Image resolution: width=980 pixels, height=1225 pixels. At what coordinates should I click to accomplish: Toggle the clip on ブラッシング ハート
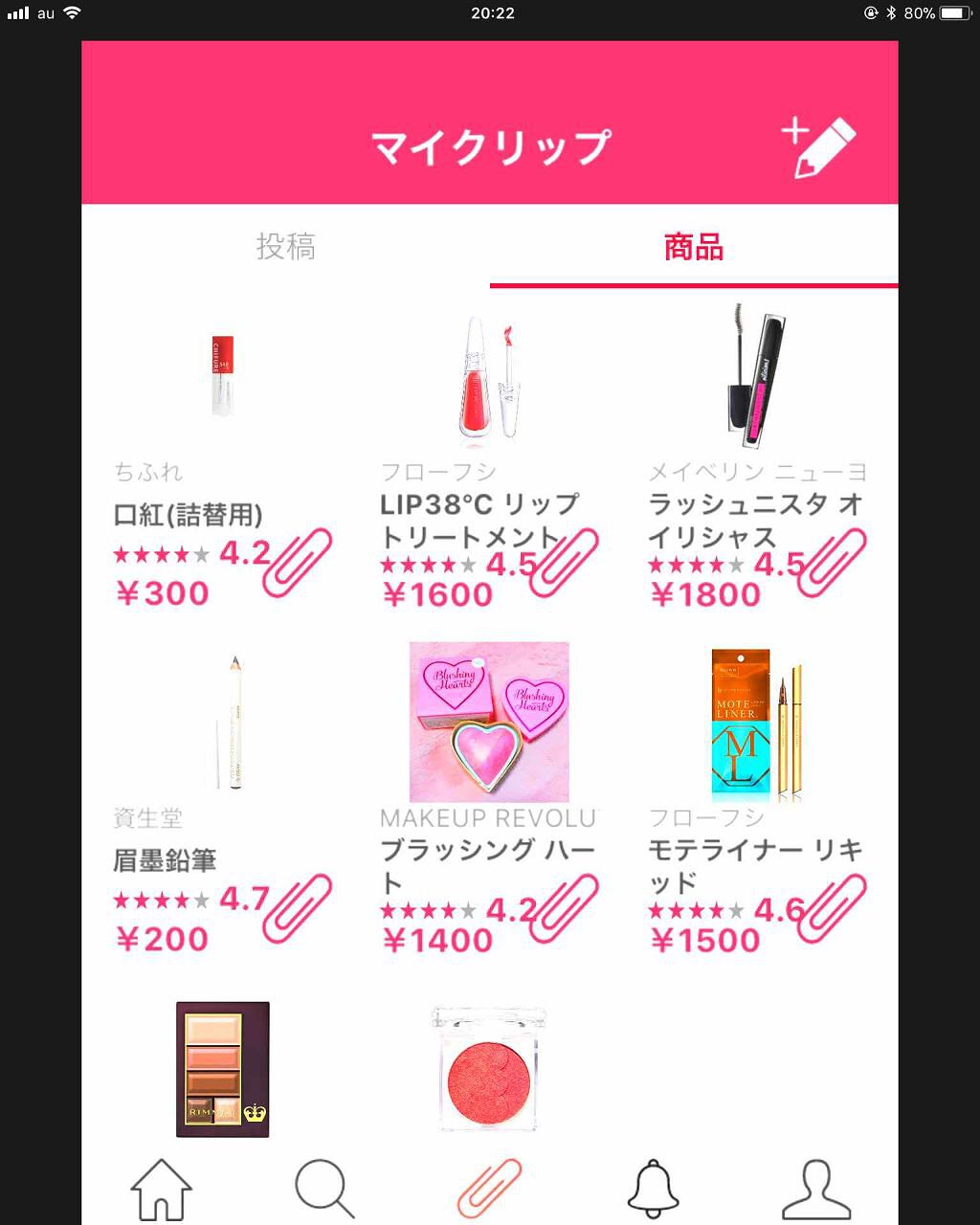click(x=565, y=908)
